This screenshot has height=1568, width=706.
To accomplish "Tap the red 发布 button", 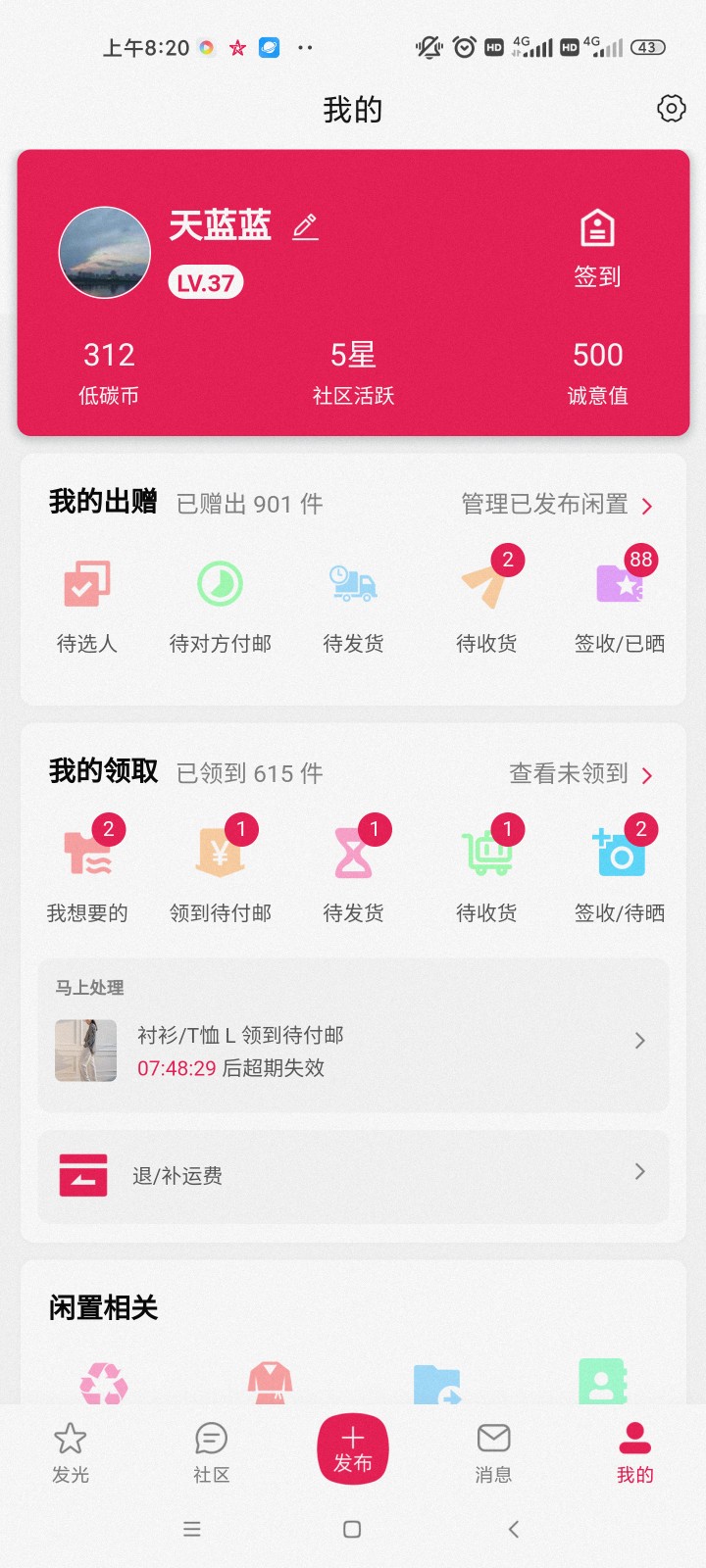I will 353,1450.
